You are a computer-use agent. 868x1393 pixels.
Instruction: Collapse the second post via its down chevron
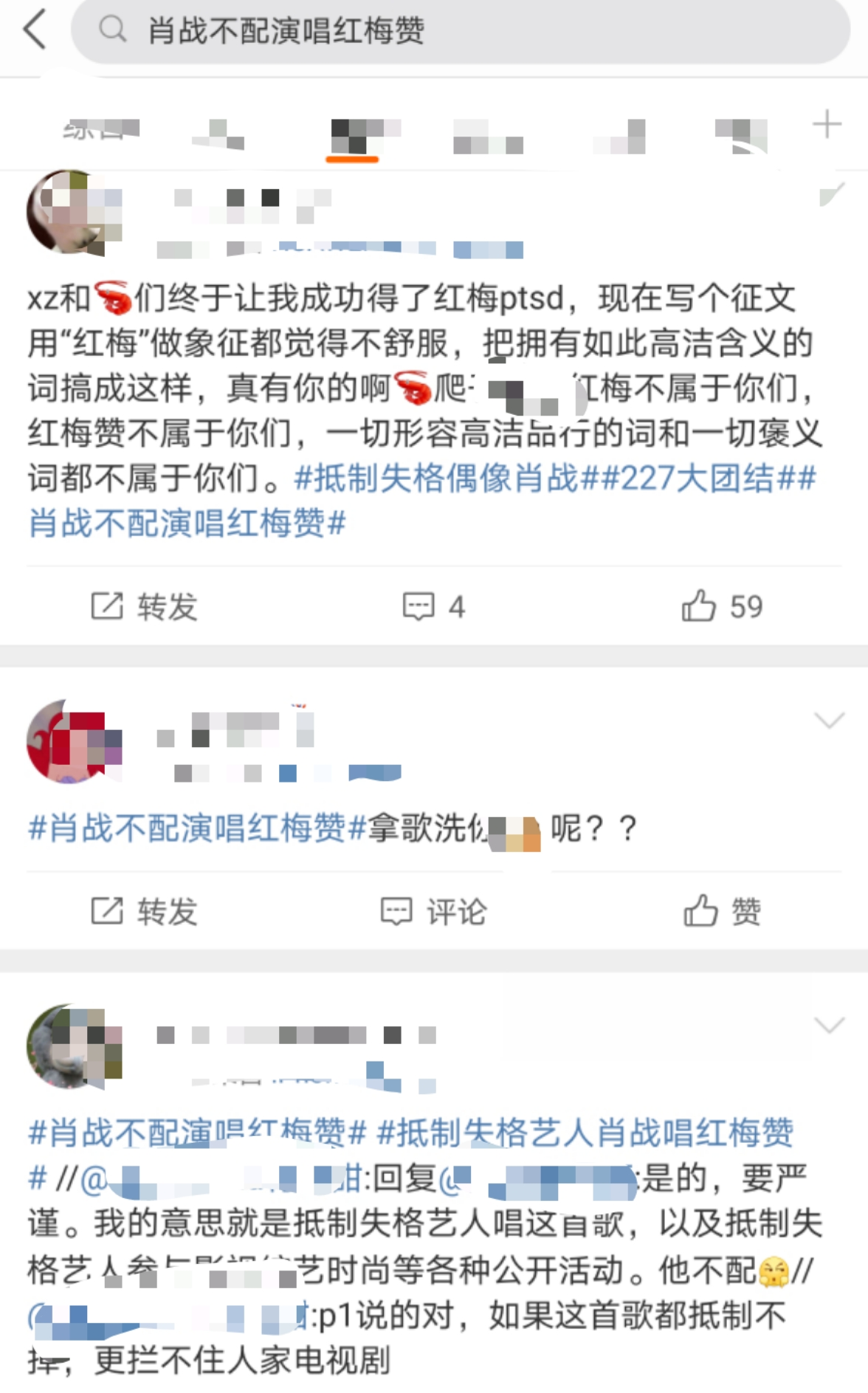pyautogui.click(x=828, y=718)
